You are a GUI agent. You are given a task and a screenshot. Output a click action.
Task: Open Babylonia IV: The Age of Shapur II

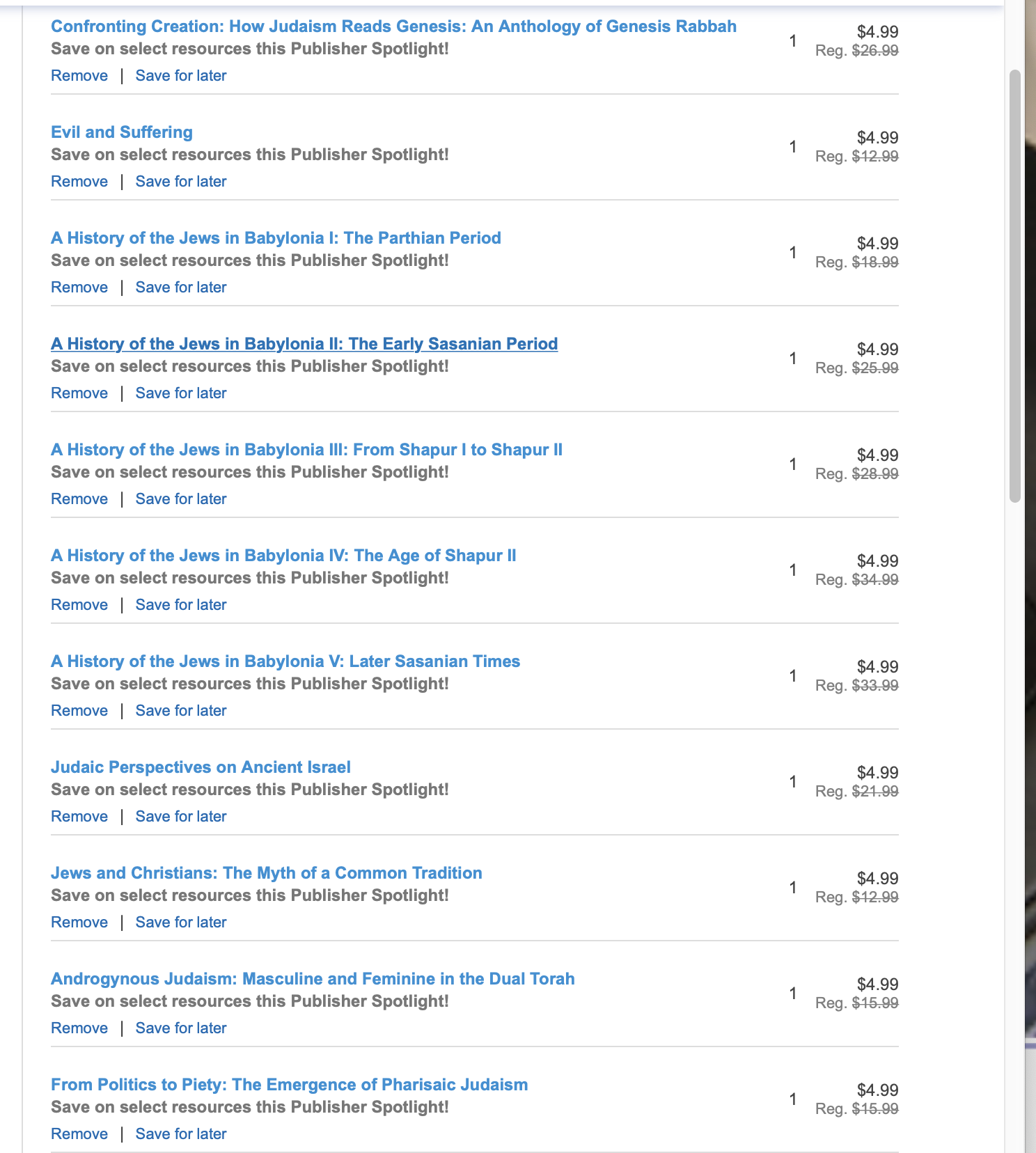283,556
